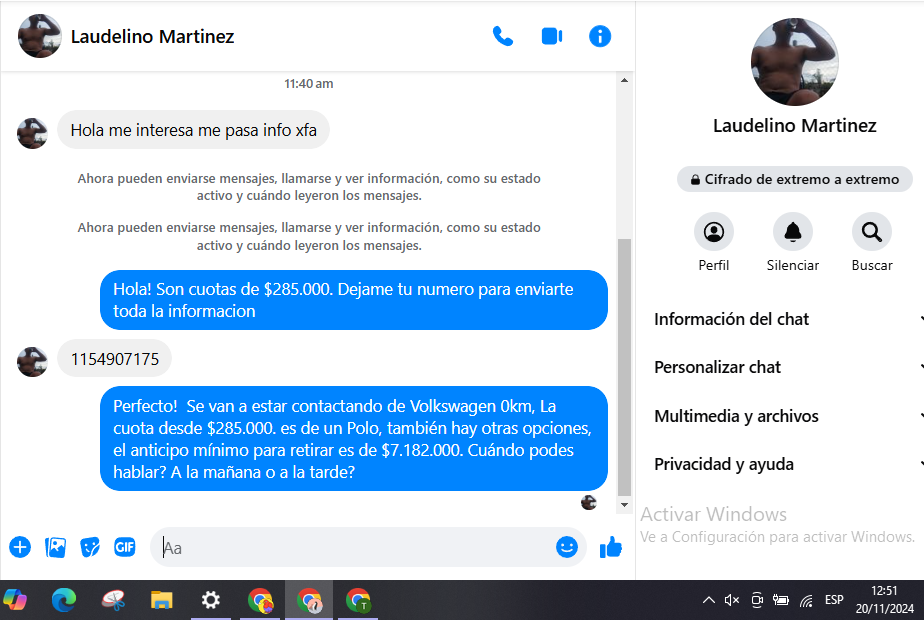Attach a photo or file
Viewport: 924px width, 620px height.
56,547
